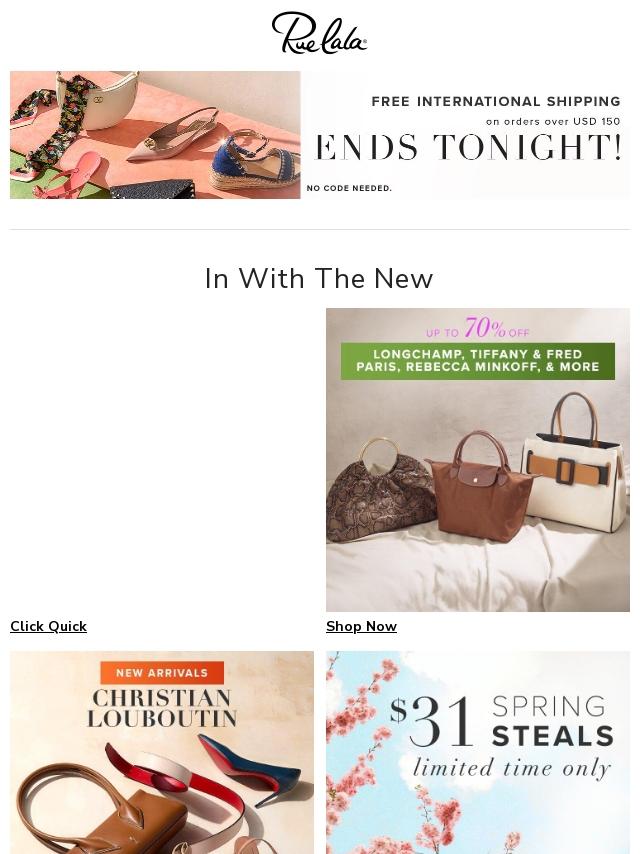Viewport: 640px width, 854px height.
Task: Open the Christian Louboutin new arrivals tile
Action: click(x=162, y=752)
